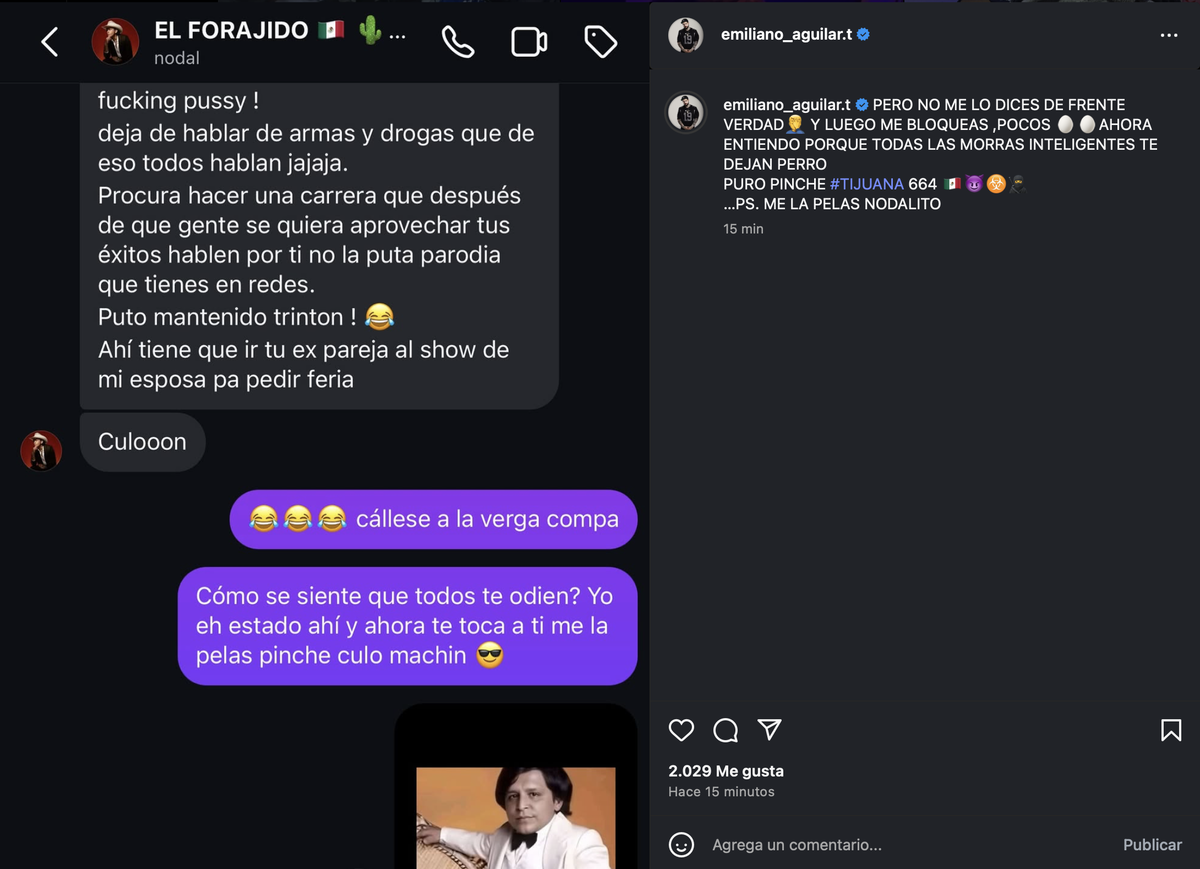Open emiliano_aguilar.t profile from the header username
This screenshot has height=869, width=1200.
786,35
